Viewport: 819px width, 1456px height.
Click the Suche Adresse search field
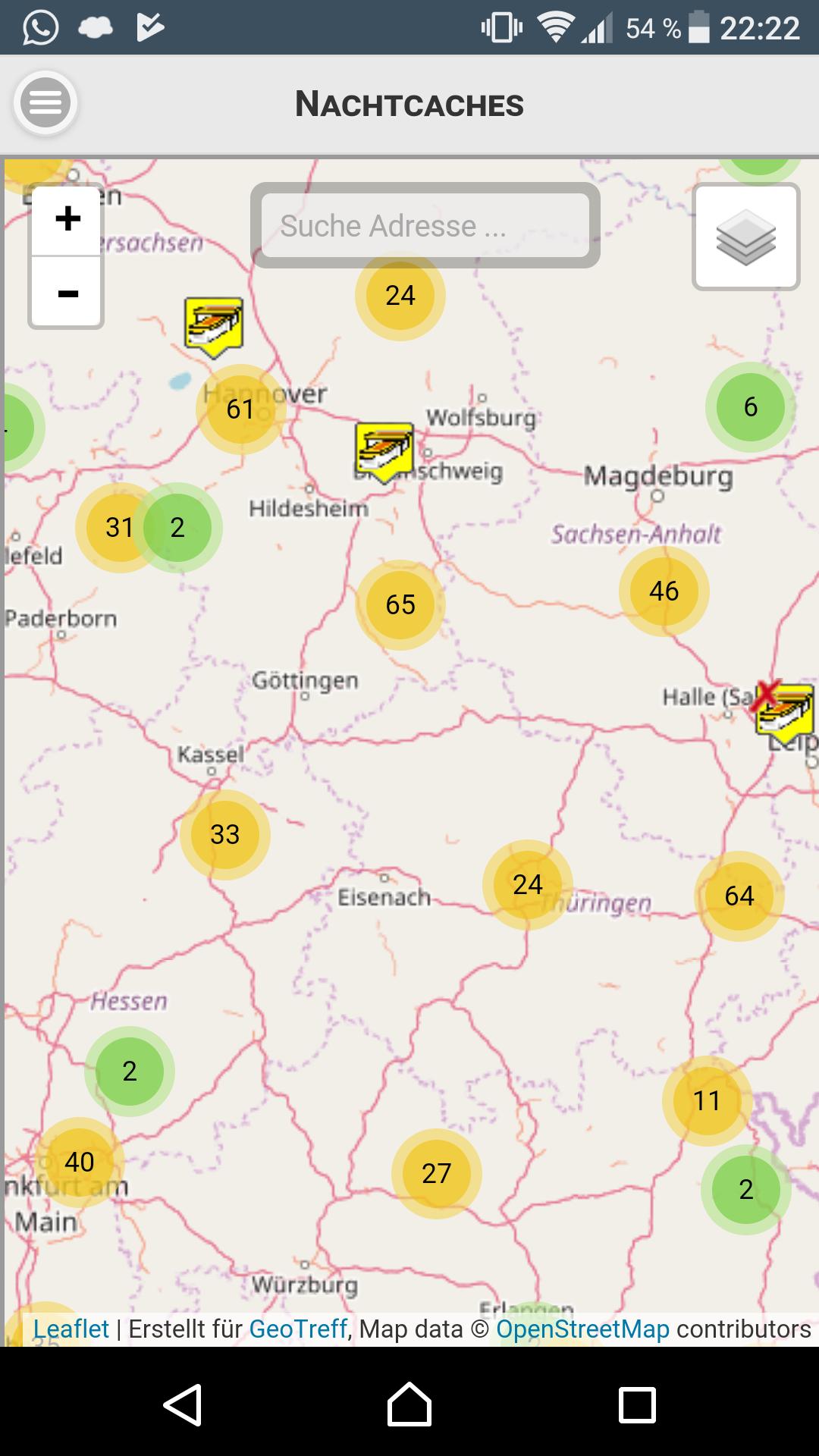(x=426, y=225)
